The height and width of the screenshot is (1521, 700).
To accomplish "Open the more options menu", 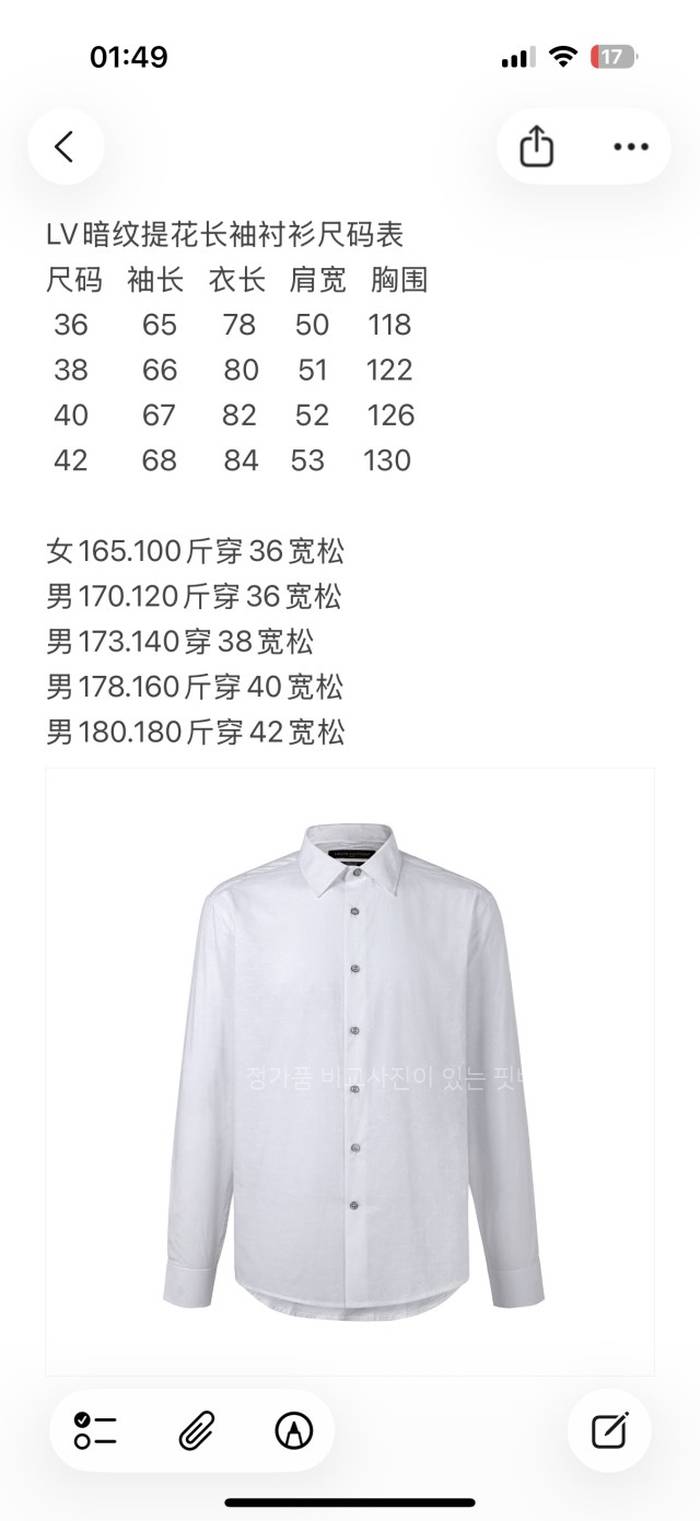I will tap(630, 147).
